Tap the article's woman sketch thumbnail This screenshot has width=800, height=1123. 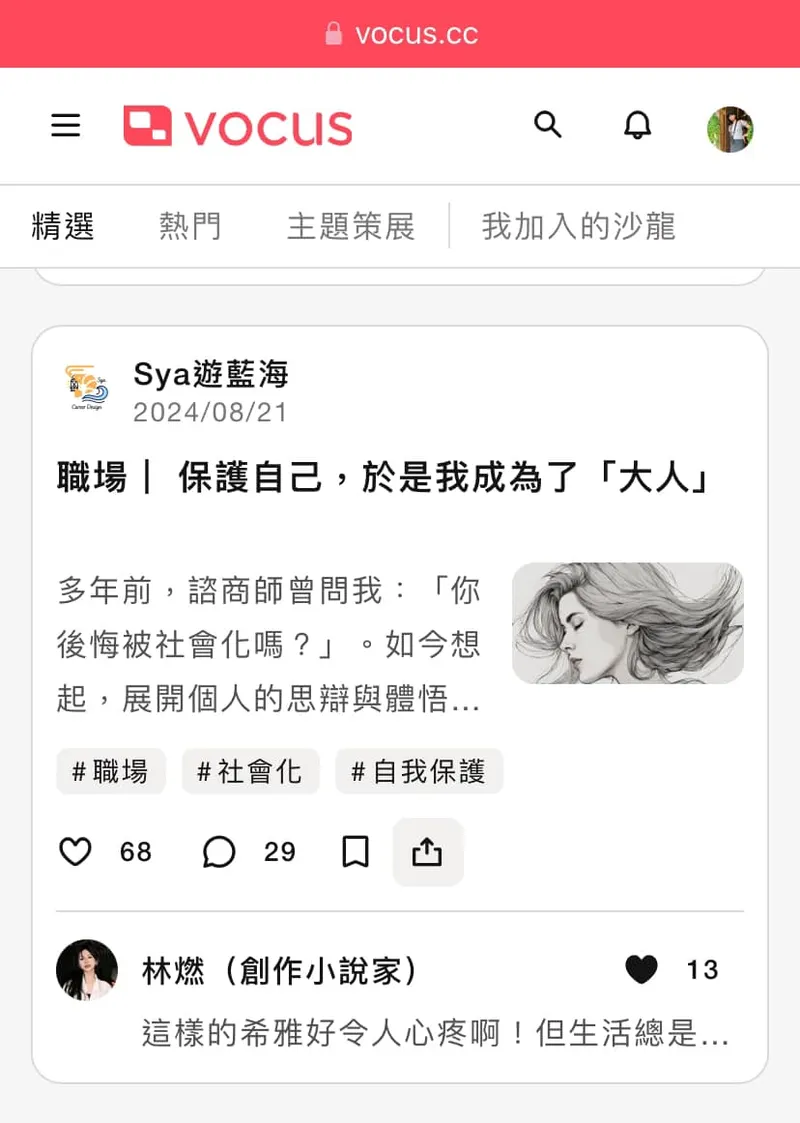coord(627,623)
